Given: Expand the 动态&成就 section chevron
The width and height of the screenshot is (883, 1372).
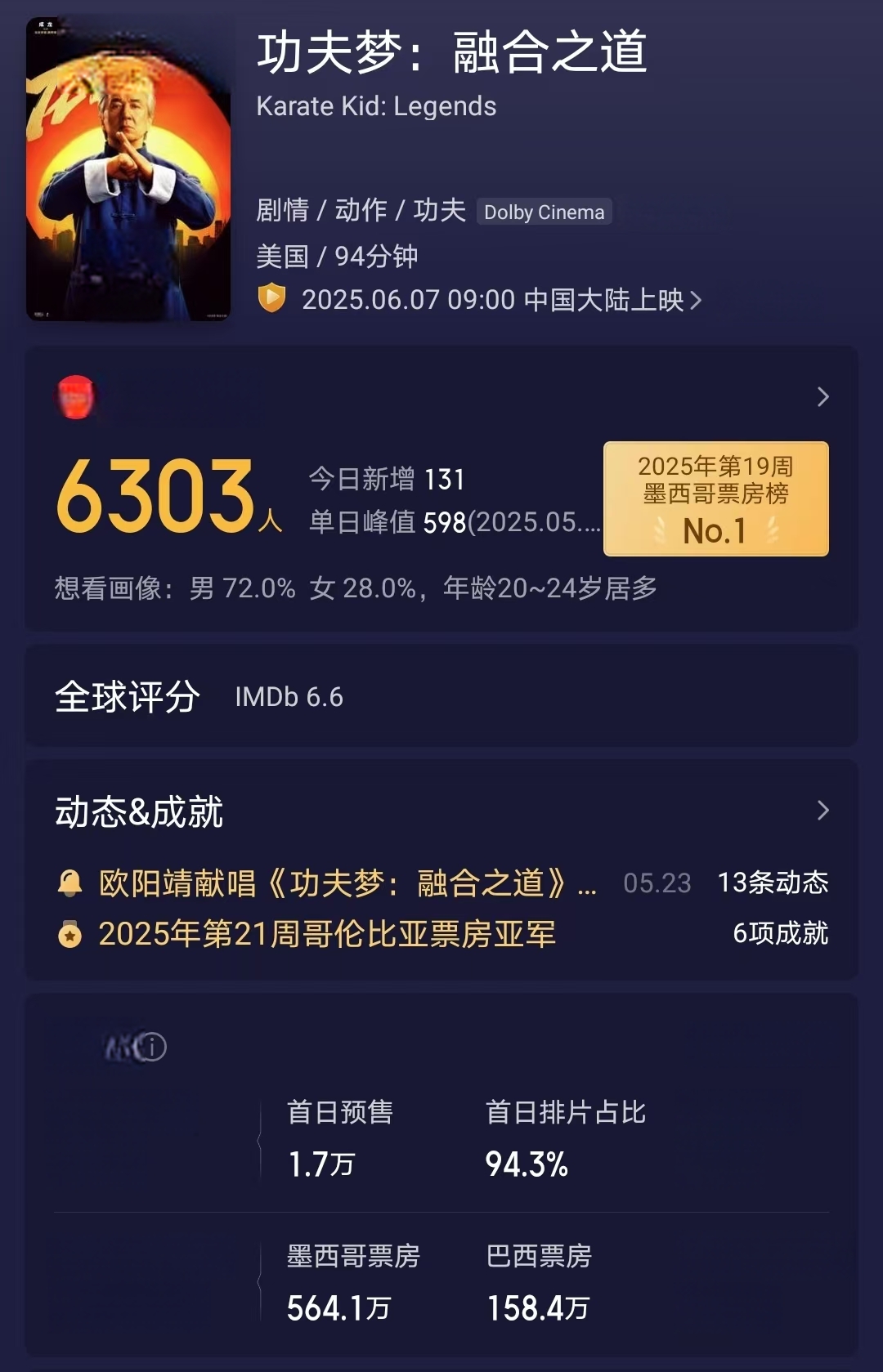Looking at the screenshot, I should [x=822, y=811].
